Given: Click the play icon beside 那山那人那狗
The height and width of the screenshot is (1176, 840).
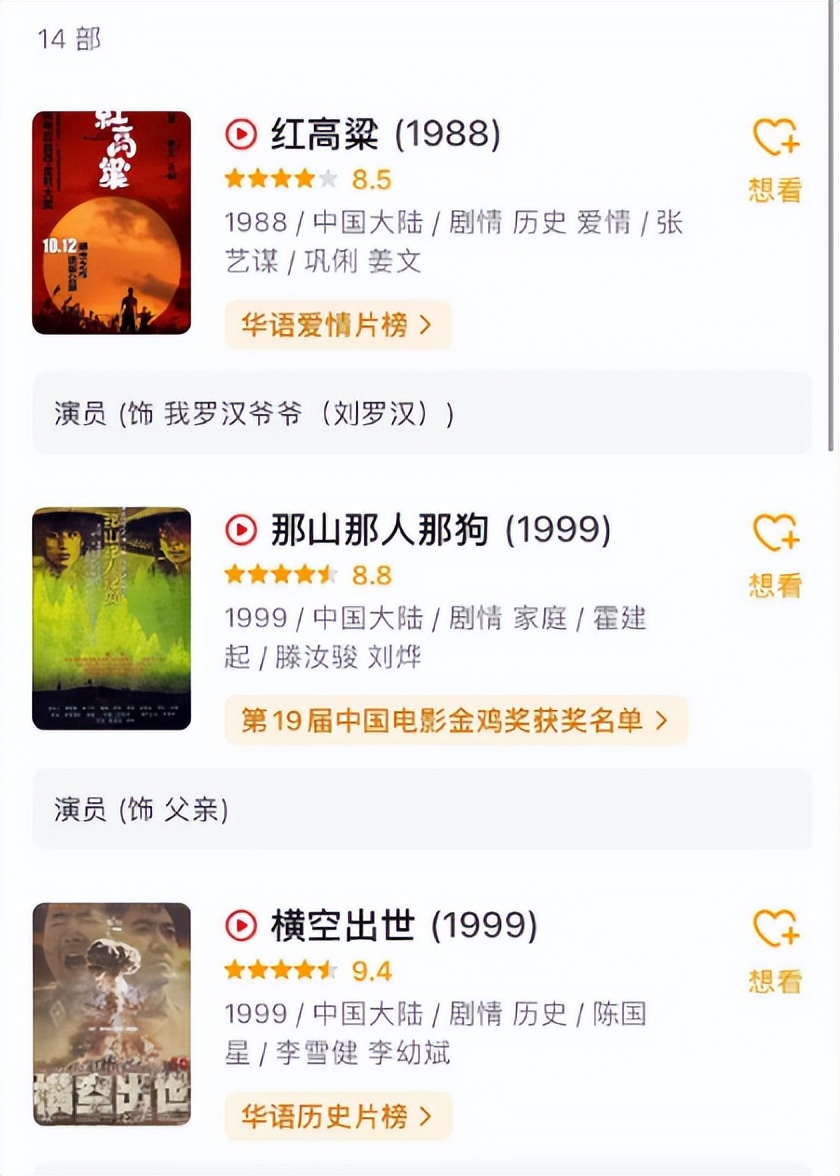Looking at the screenshot, I should click(242, 532).
